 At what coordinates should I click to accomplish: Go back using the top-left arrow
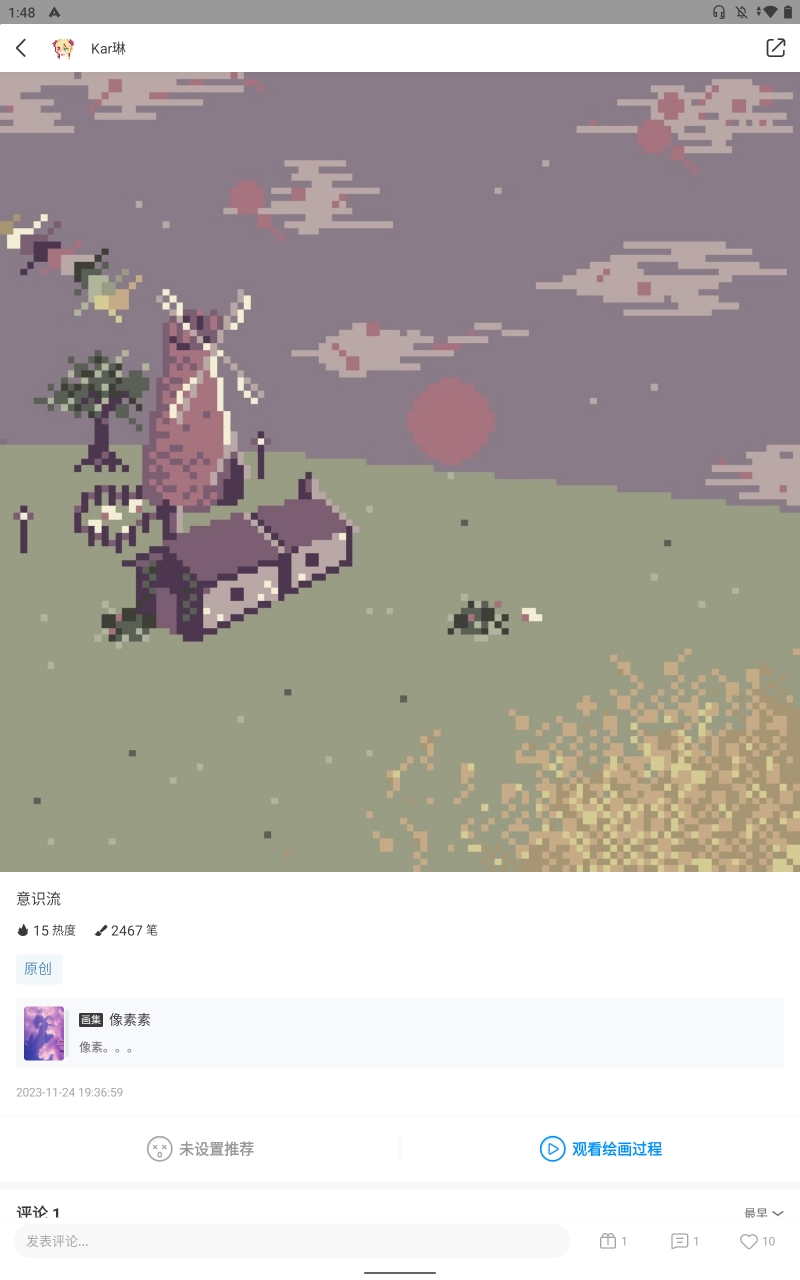[21, 48]
